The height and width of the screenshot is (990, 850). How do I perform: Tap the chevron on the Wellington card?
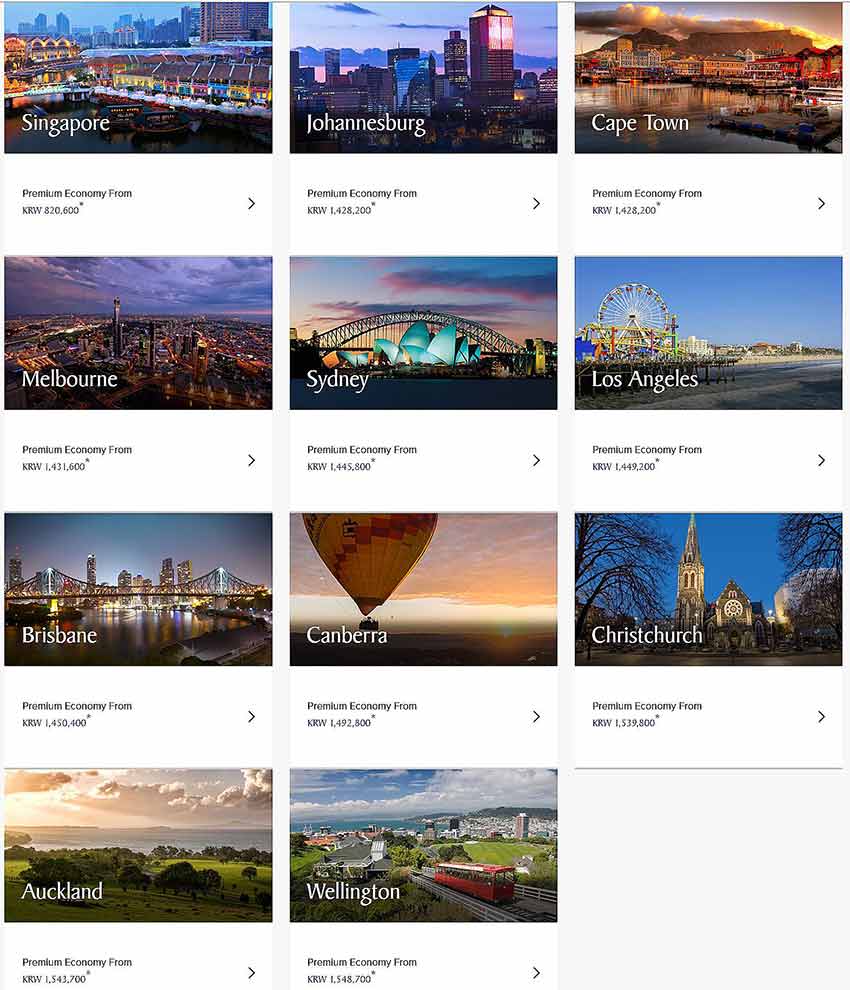click(x=536, y=972)
